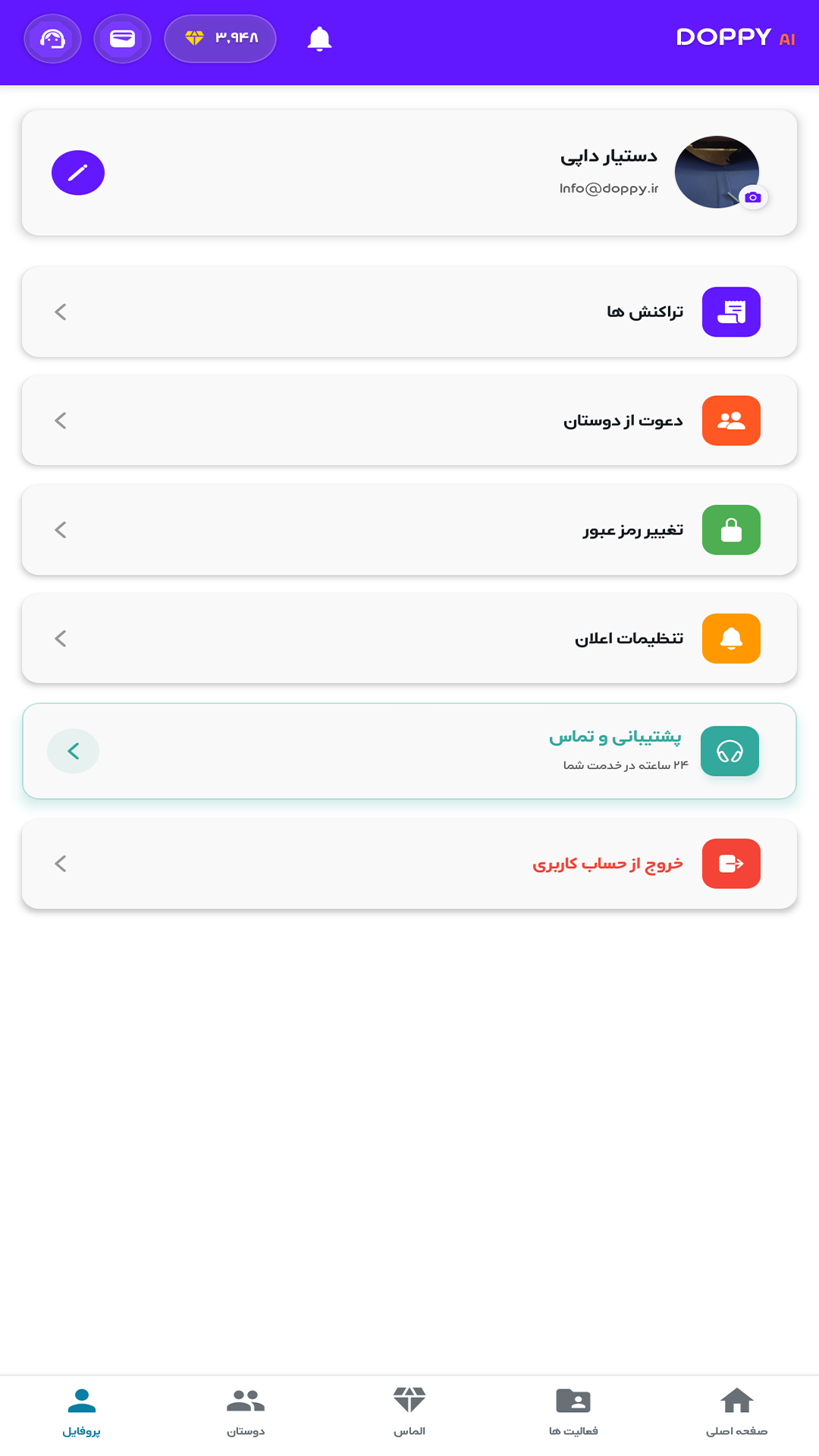Expand the پشتیبانی و تماس row chevron
819x1456 pixels.
point(73,751)
